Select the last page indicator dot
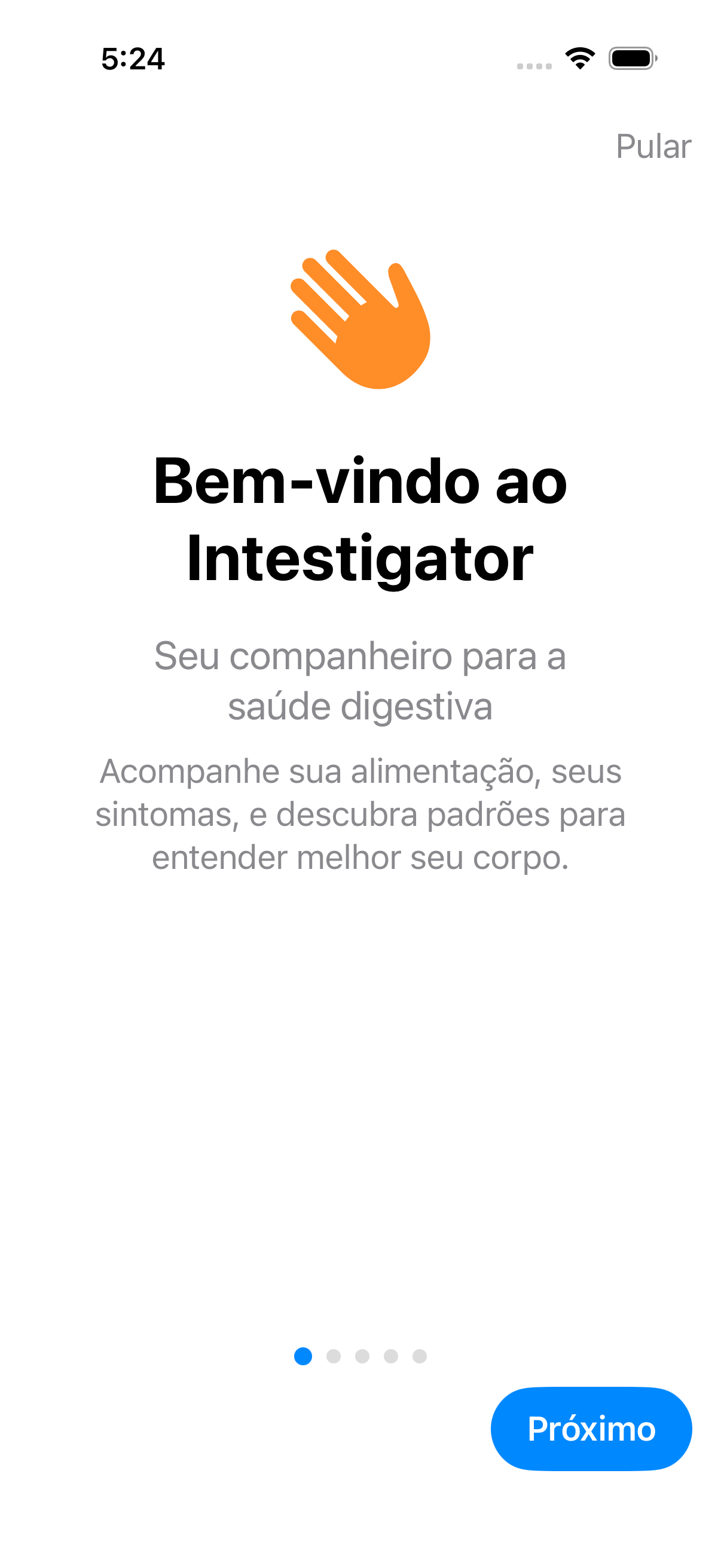This screenshot has width=721, height=1568. [x=420, y=1356]
